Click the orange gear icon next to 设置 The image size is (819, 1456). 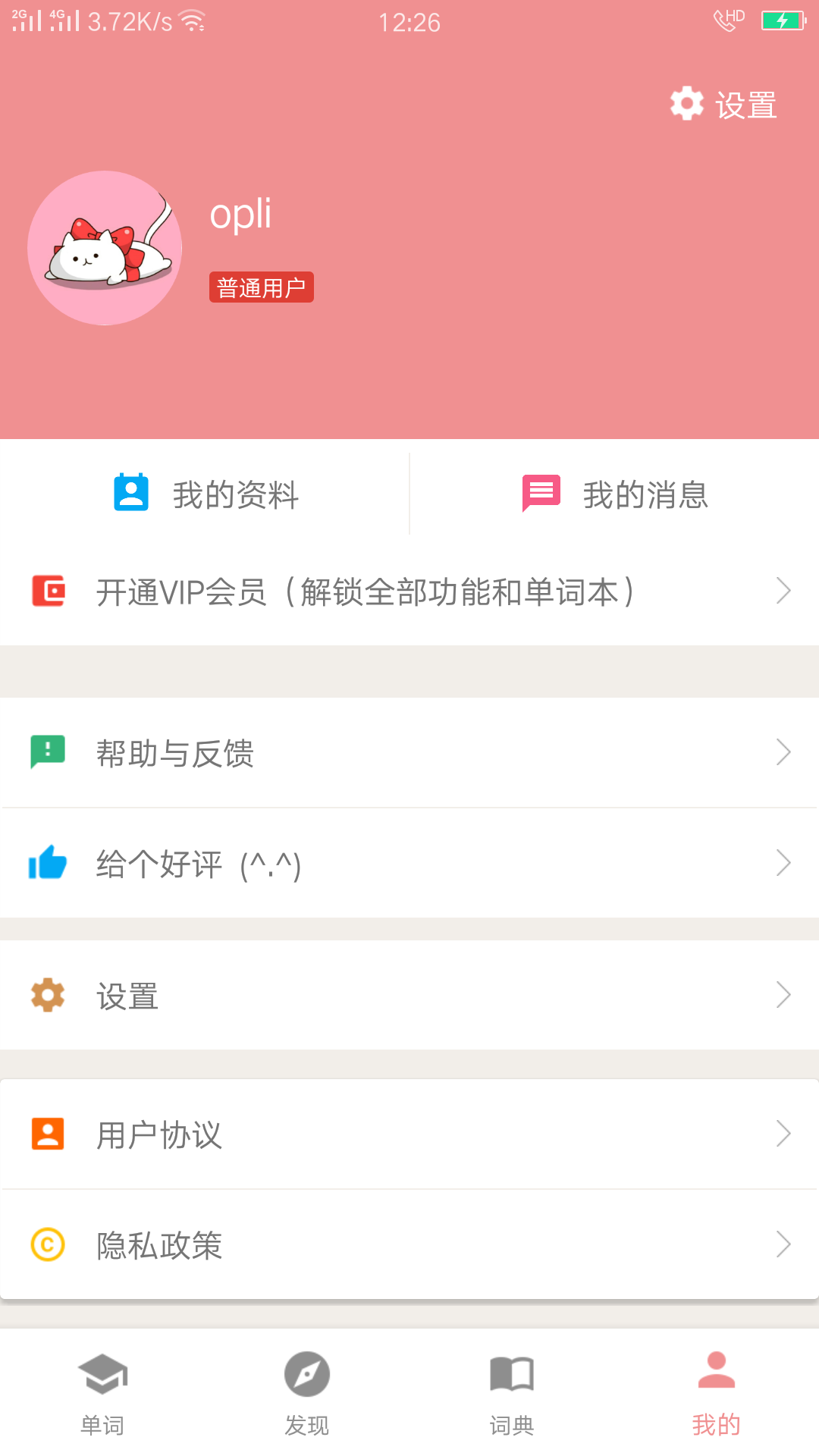(x=47, y=995)
